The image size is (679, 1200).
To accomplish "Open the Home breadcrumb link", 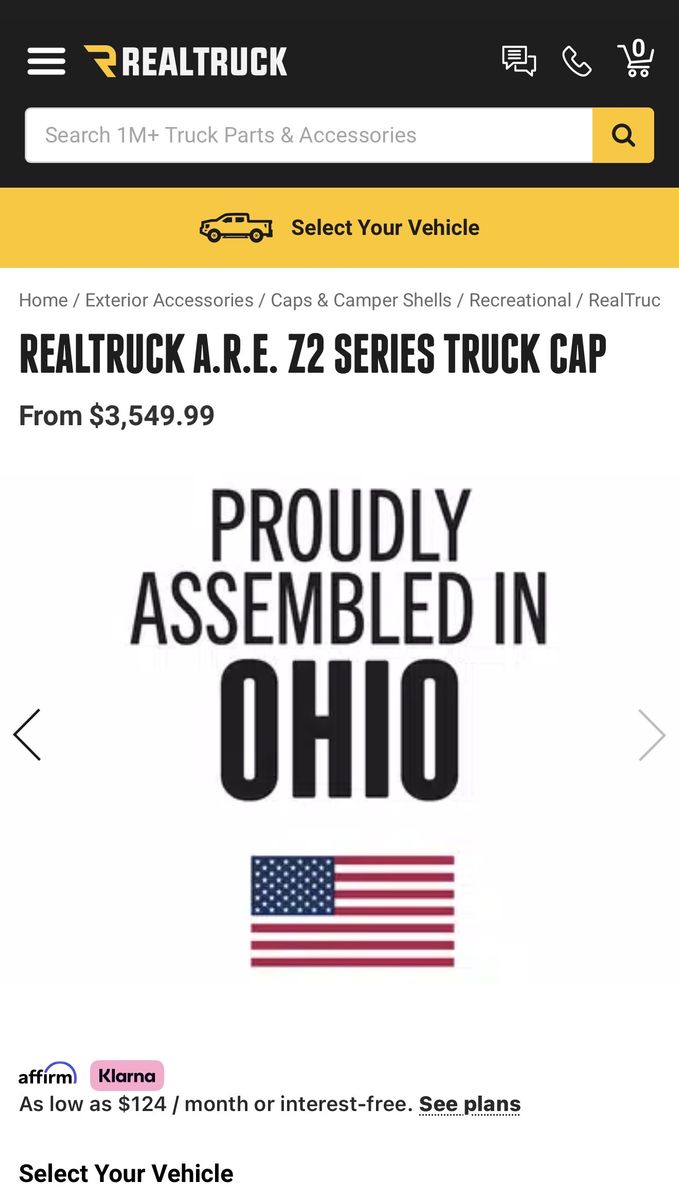I will click(x=43, y=300).
